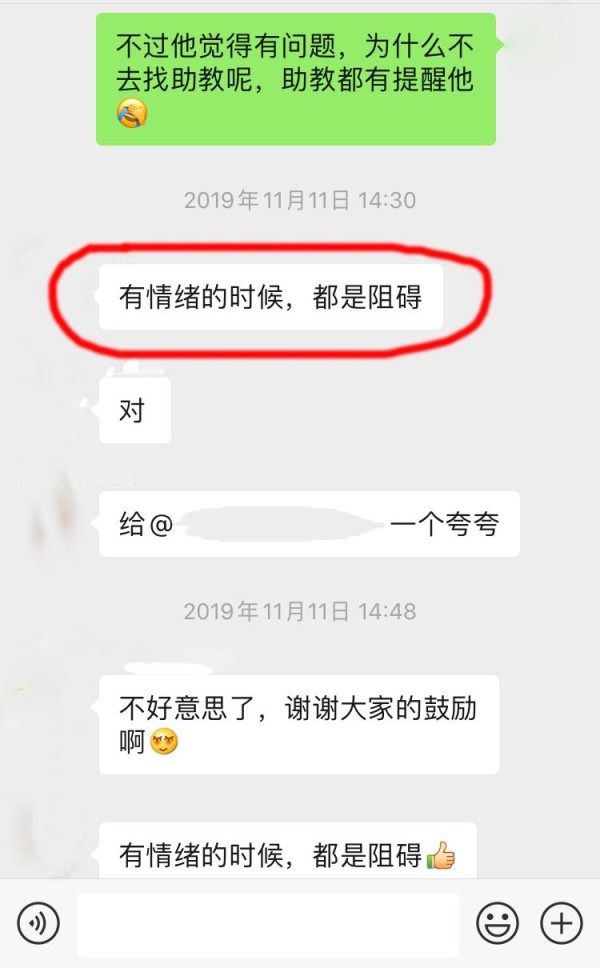Tap the message text input field
The height and width of the screenshot is (968, 600).
click(268, 924)
